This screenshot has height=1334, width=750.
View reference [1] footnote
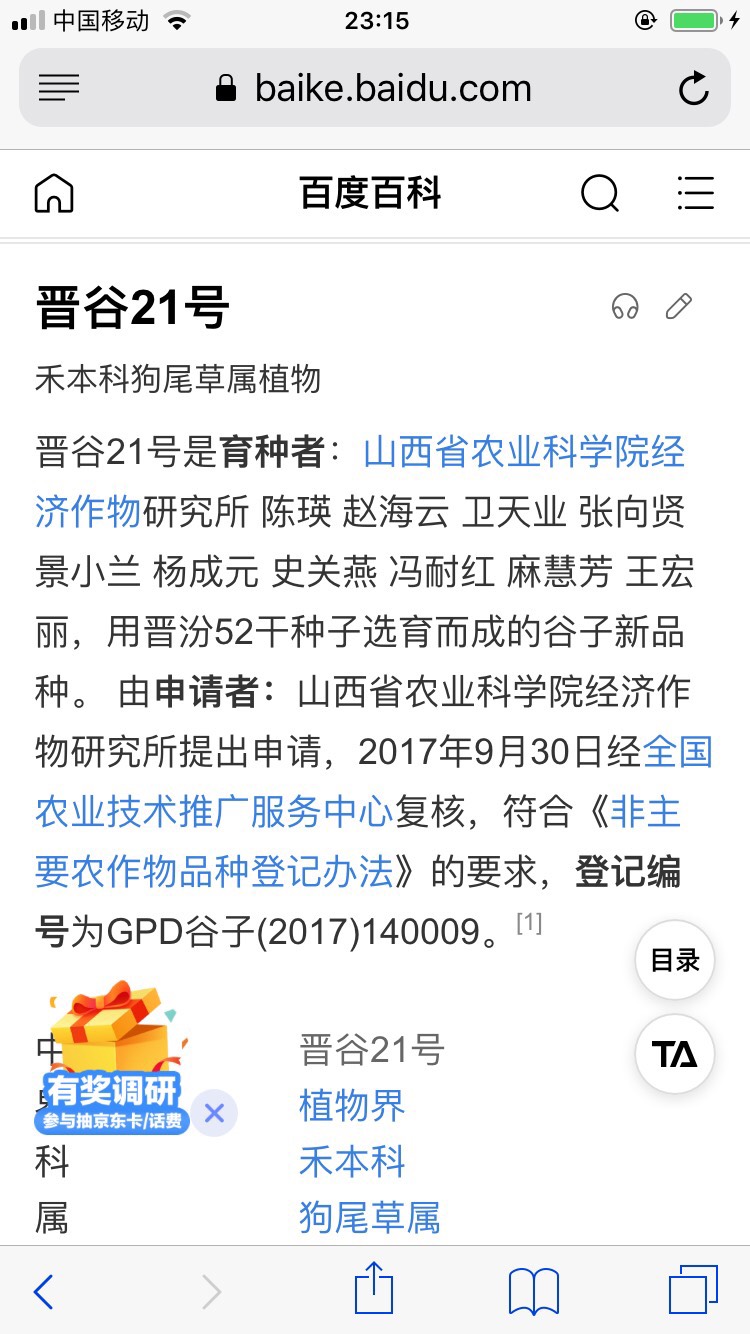(x=529, y=922)
